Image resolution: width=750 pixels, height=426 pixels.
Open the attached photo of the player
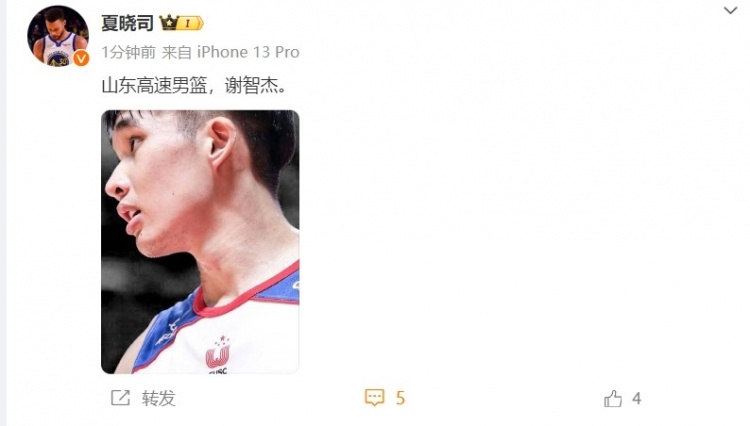pos(200,241)
